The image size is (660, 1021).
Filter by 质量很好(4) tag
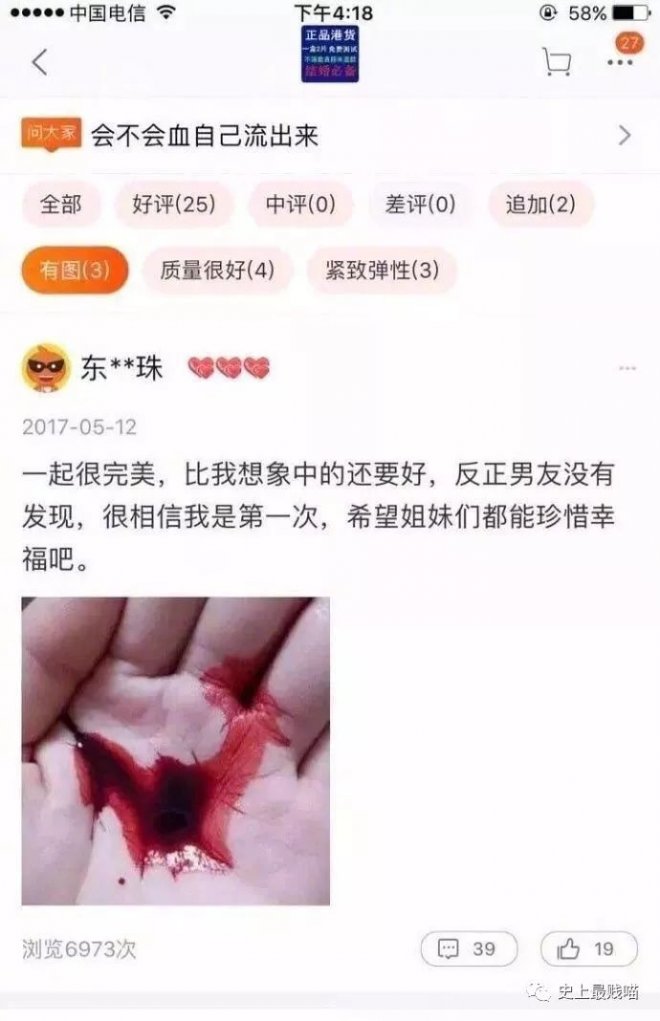217,270
